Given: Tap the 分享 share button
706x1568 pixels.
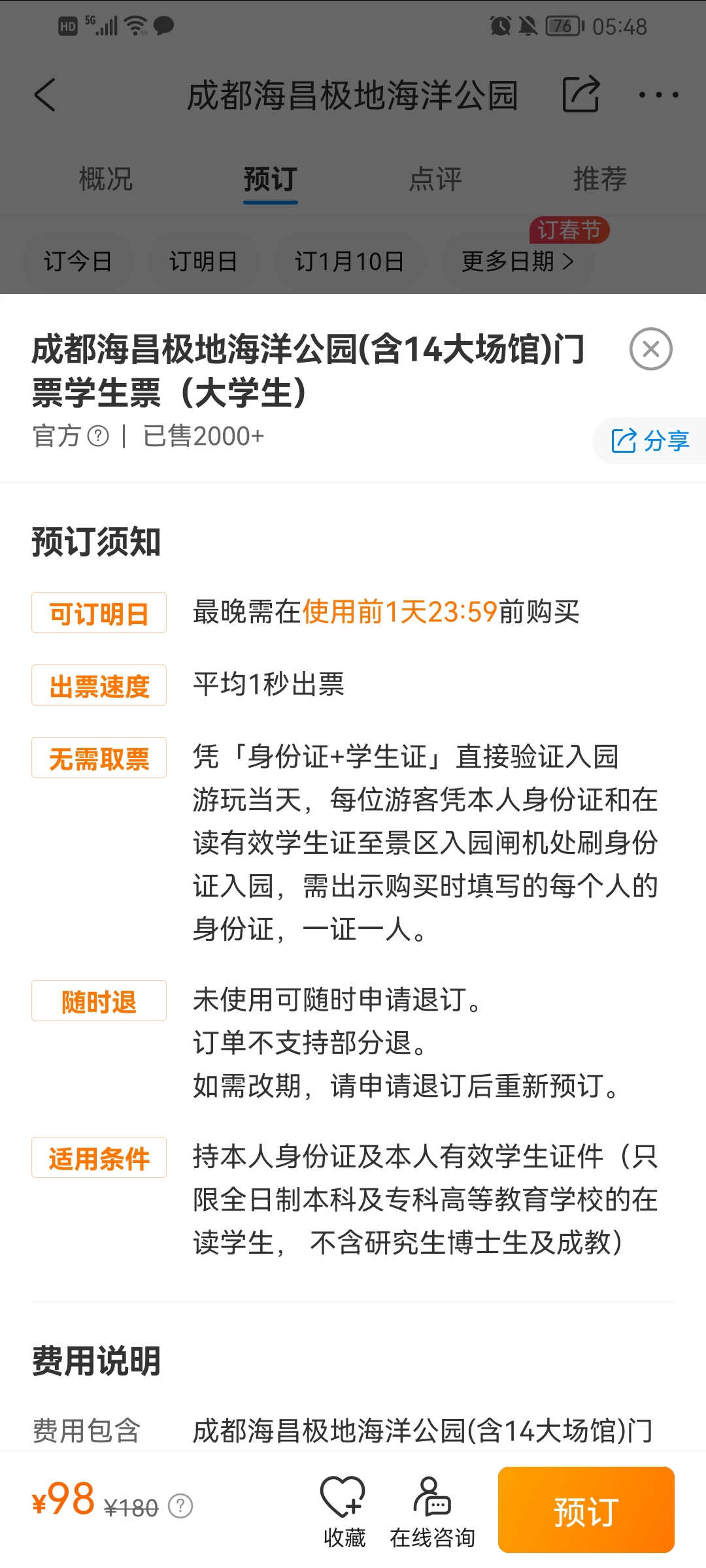Looking at the screenshot, I should click(x=649, y=441).
